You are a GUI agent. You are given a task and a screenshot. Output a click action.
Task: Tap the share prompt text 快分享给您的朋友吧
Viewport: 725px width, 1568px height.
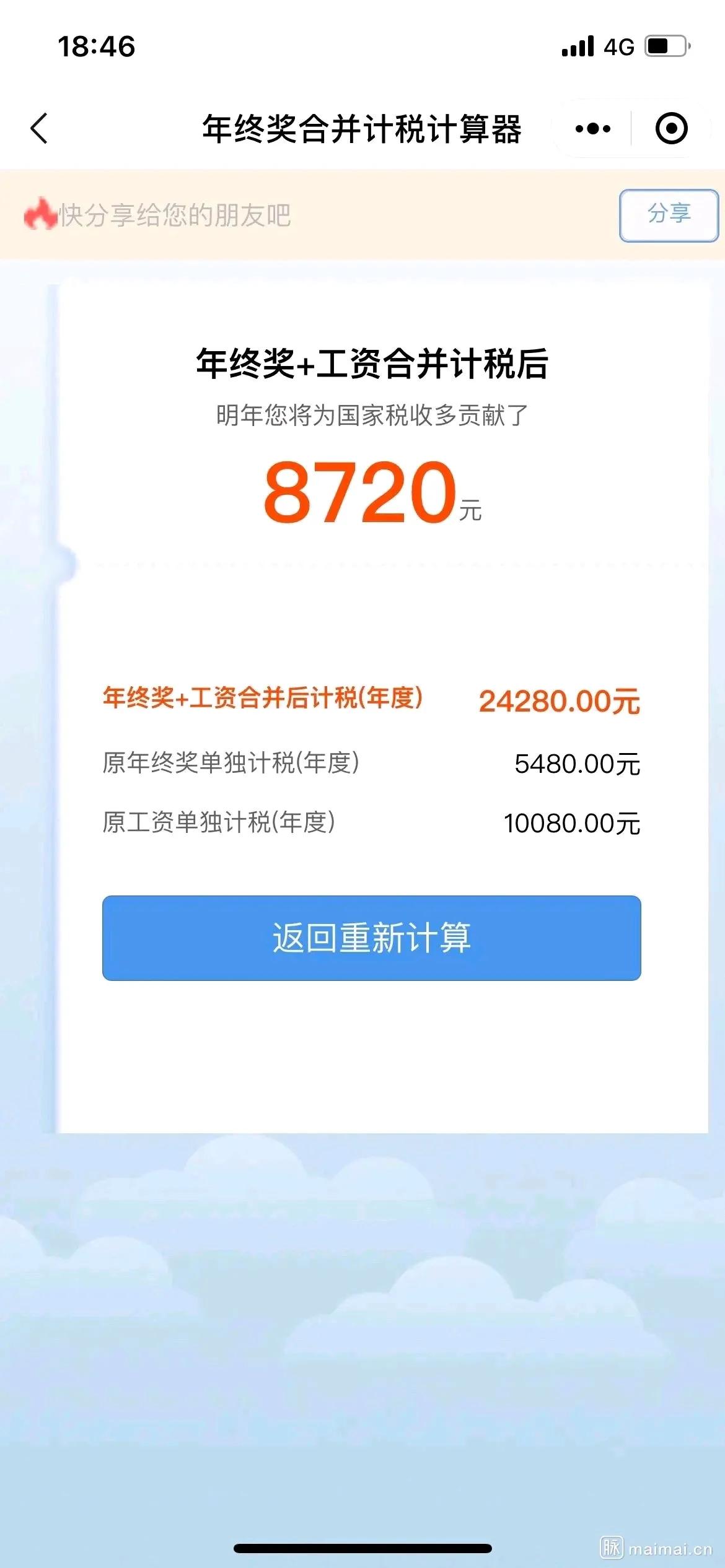[177, 216]
